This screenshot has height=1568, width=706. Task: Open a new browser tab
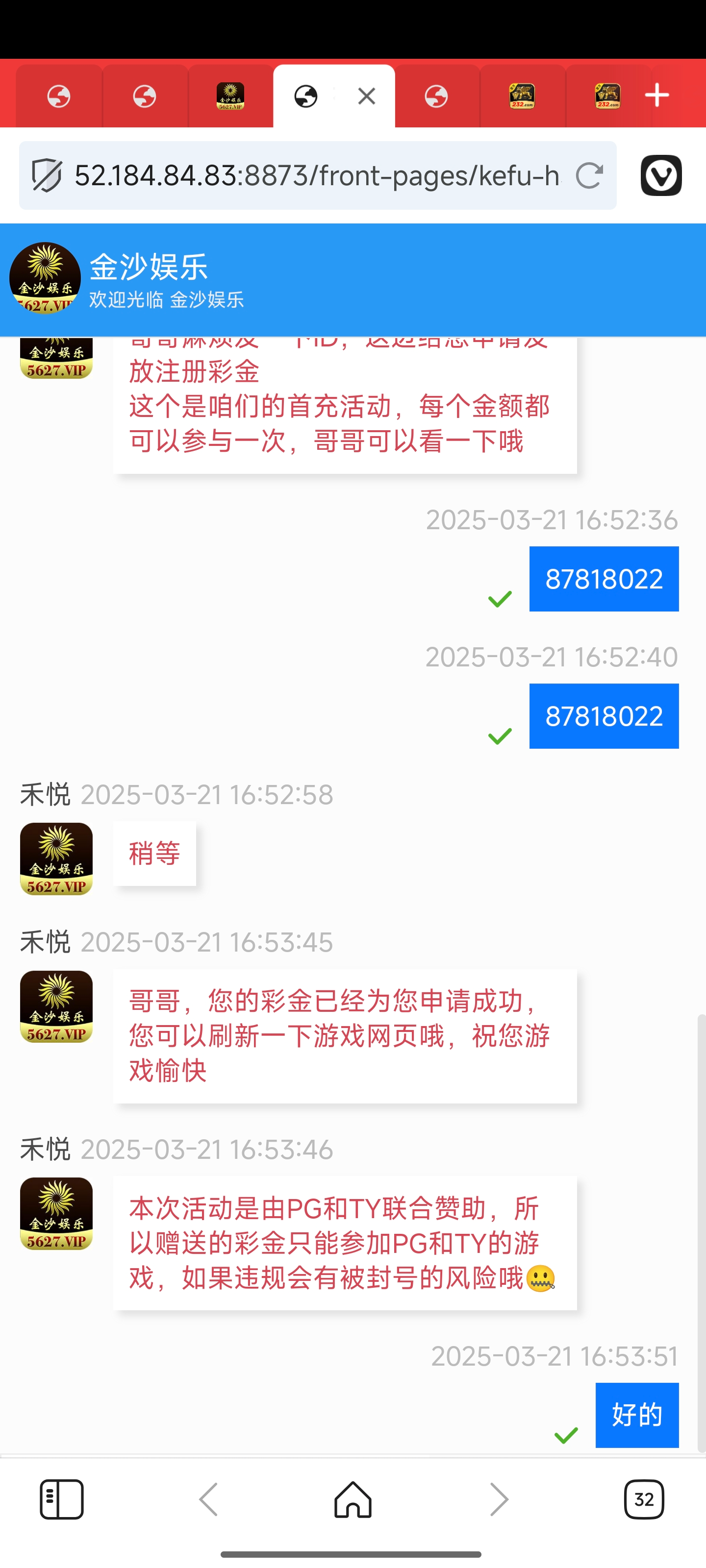click(x=656, y=96)
